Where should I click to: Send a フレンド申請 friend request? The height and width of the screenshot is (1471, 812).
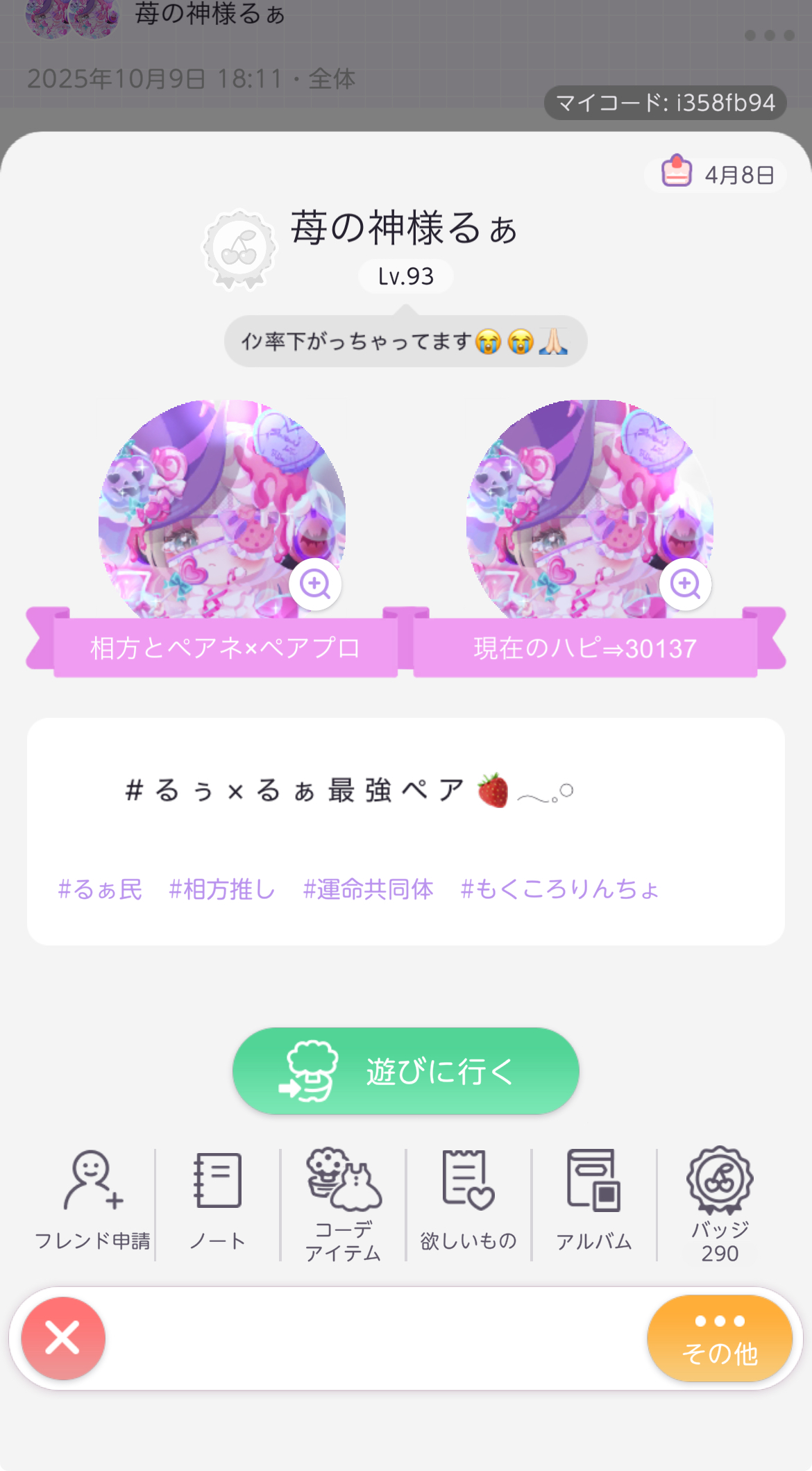[x=92, y=1202]
